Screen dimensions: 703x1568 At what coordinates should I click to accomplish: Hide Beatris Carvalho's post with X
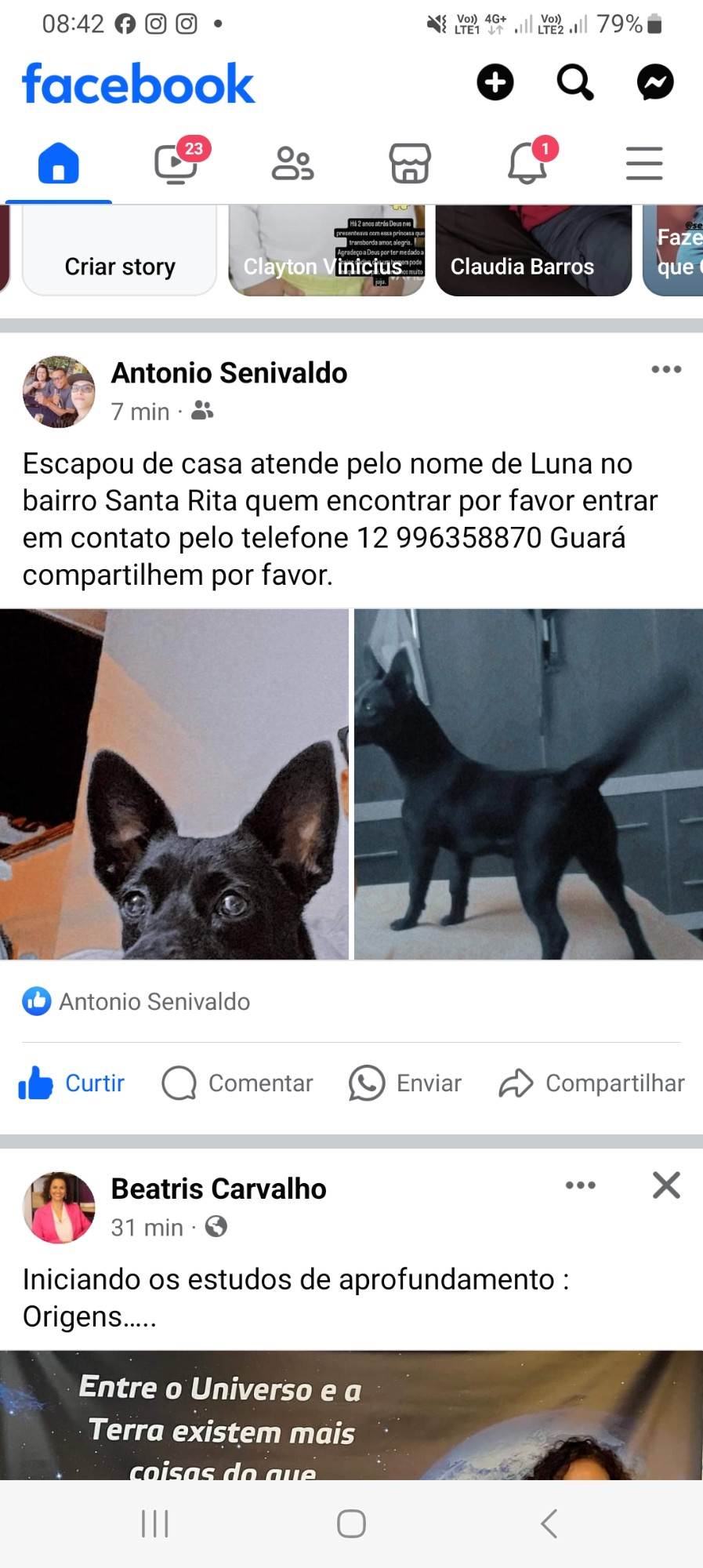[666, 1185]
